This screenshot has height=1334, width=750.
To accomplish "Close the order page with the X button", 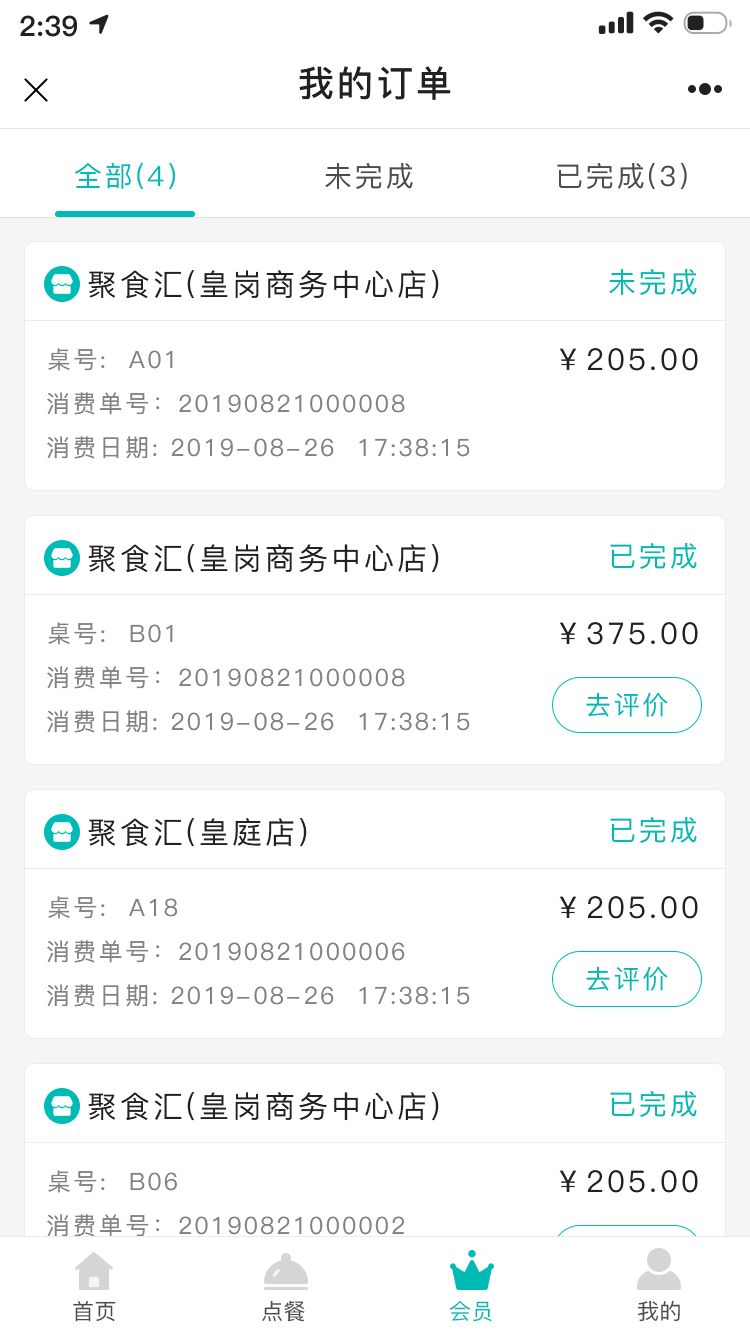I will tap(36, 89).
